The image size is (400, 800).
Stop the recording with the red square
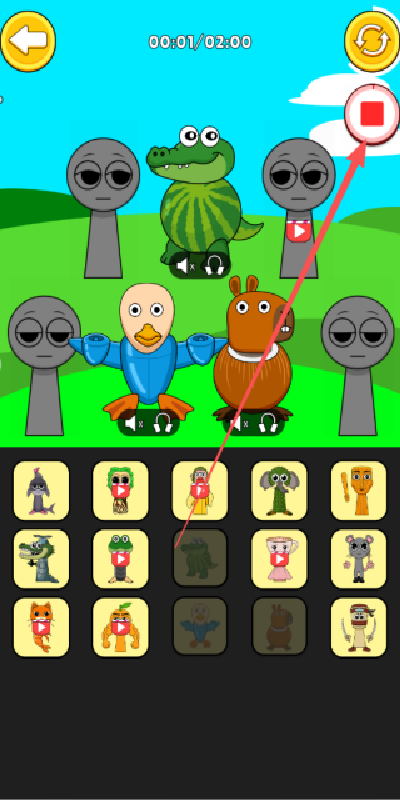[x=372, y=114]
